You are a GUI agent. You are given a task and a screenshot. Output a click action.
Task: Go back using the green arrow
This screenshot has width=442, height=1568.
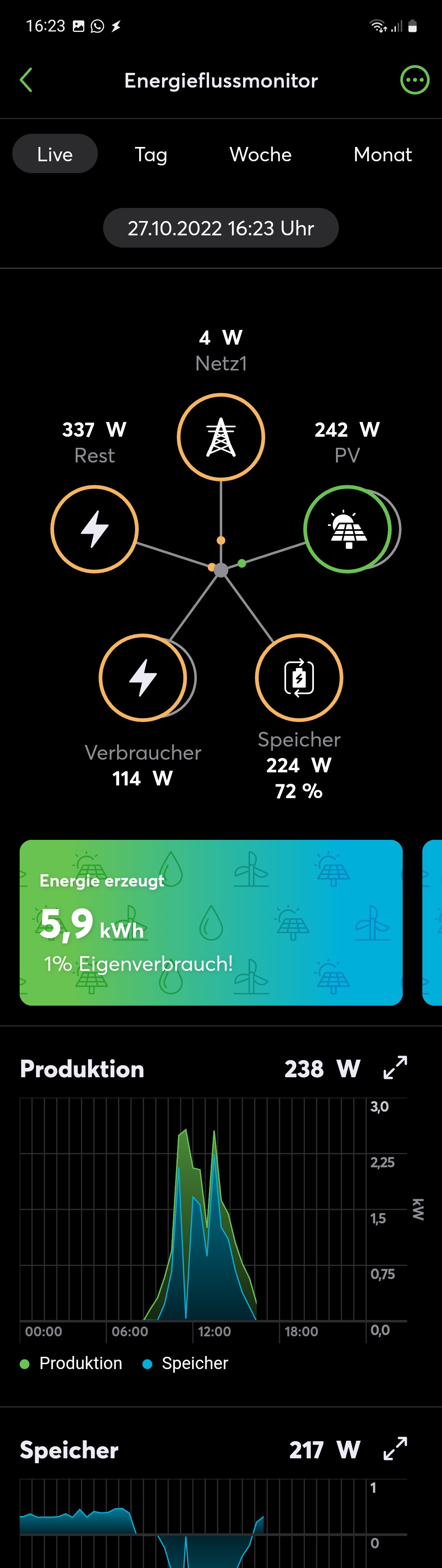pos(26,80)
